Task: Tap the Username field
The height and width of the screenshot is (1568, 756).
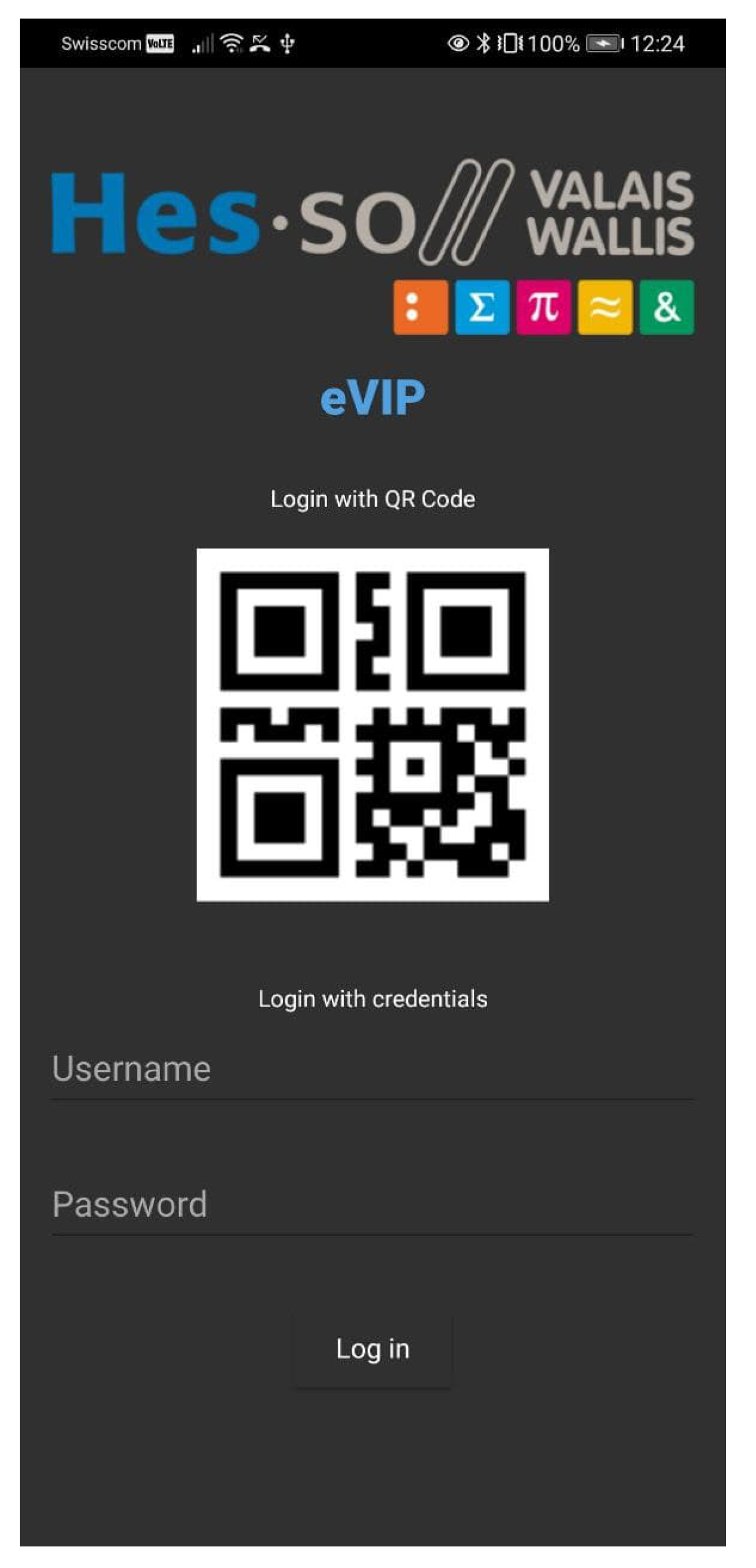Action: [x=371, y=1069]
